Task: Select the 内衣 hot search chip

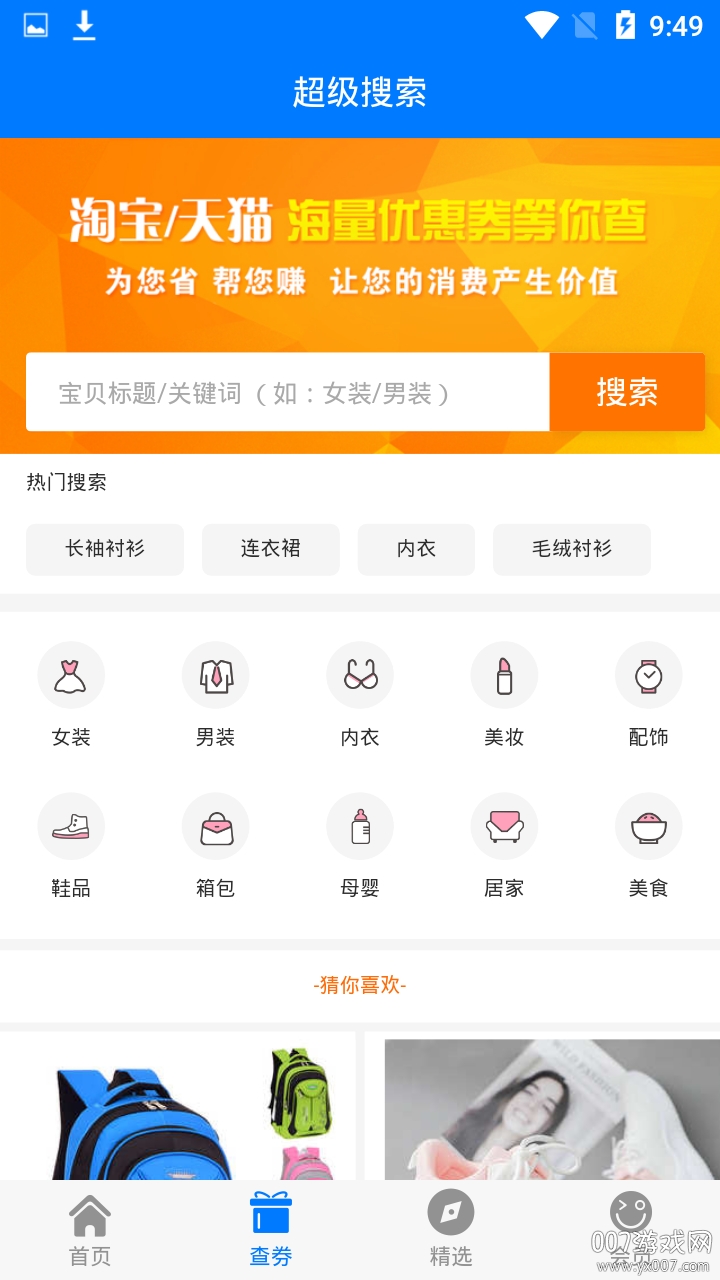Action: click(416, 549)
